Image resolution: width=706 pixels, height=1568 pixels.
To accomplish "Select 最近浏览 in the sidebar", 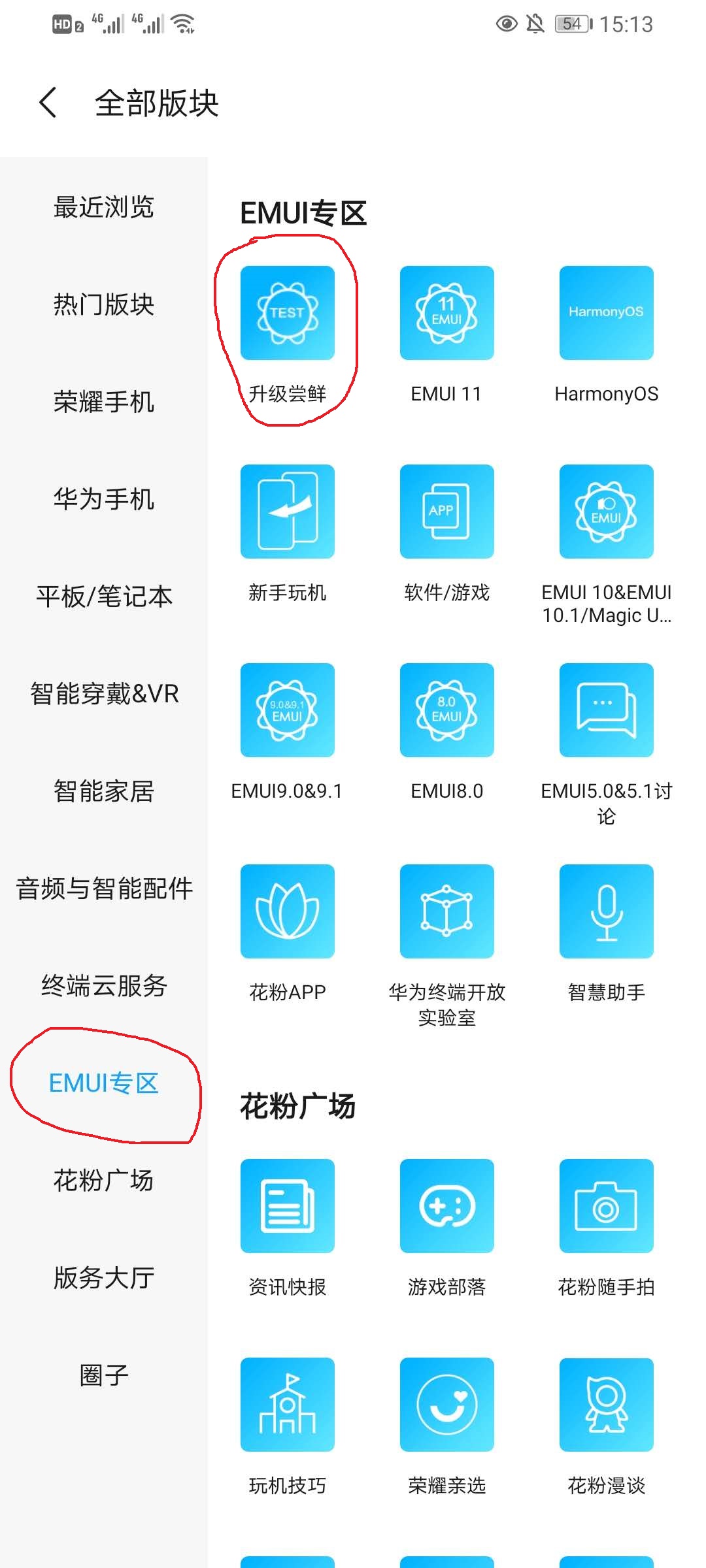I will pyautogui.click(x=103, y=207).
